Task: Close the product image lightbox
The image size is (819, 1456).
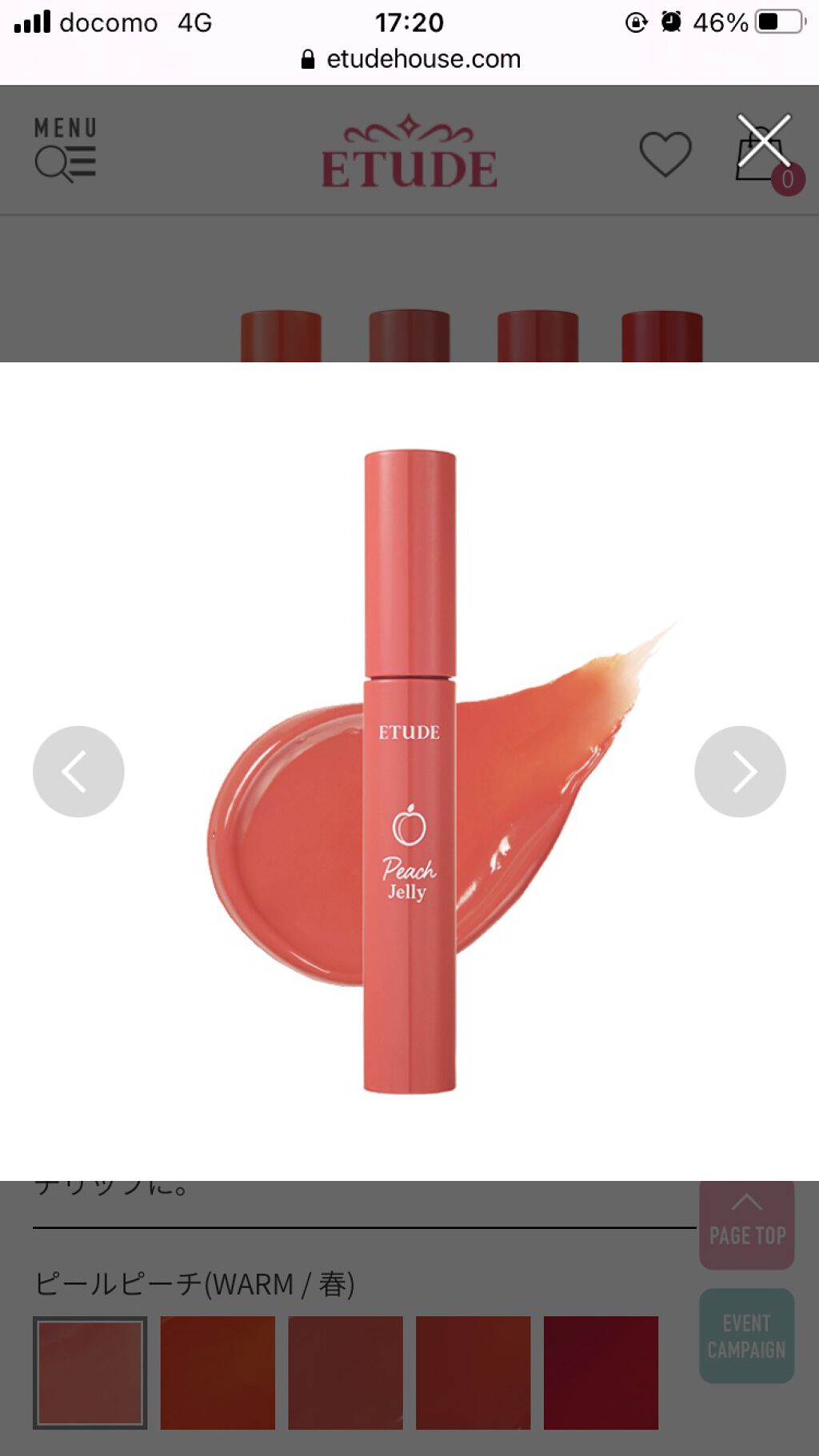Action: coord(764,141)
